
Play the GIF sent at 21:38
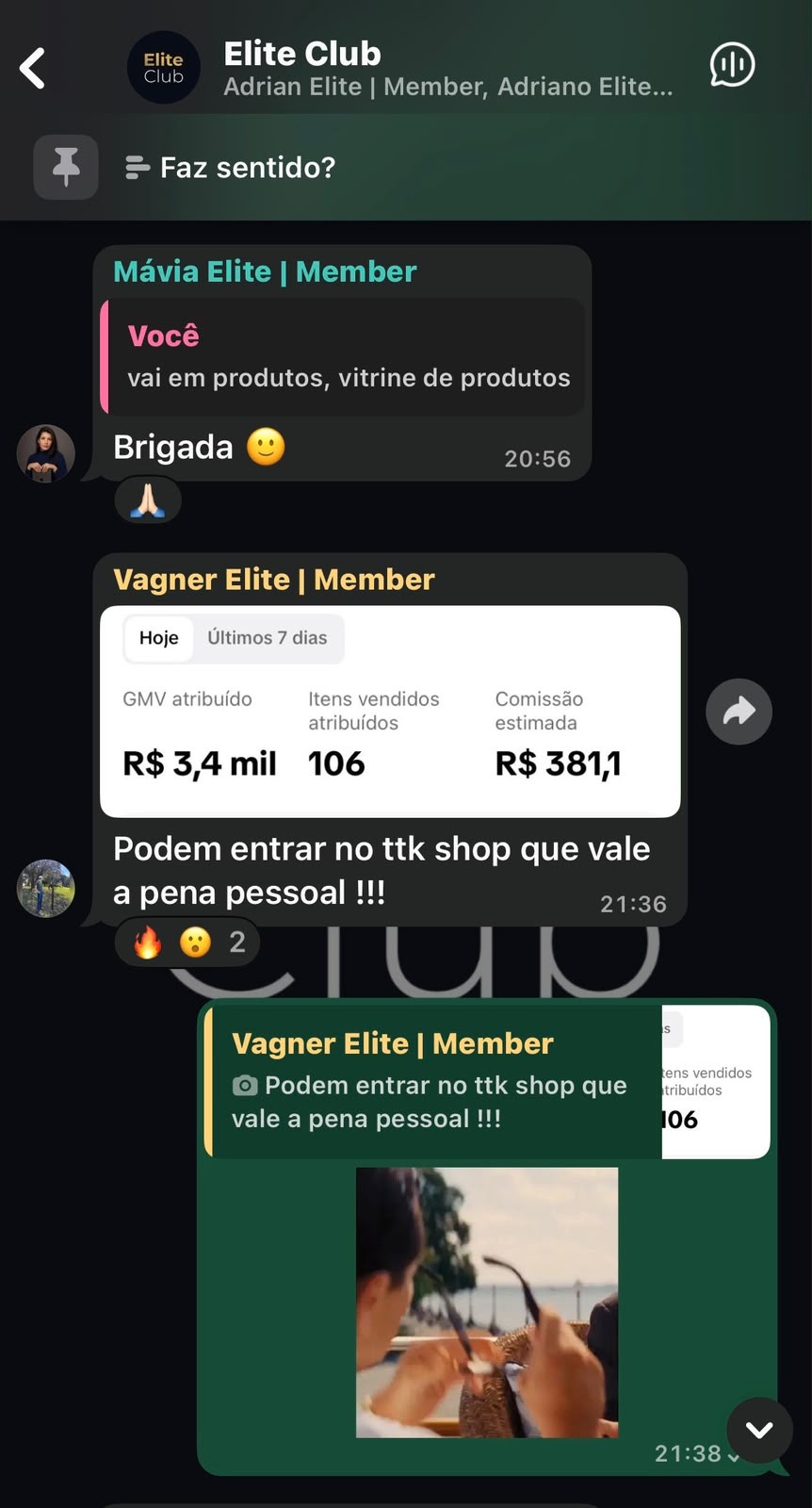(x=487, y=1303)
